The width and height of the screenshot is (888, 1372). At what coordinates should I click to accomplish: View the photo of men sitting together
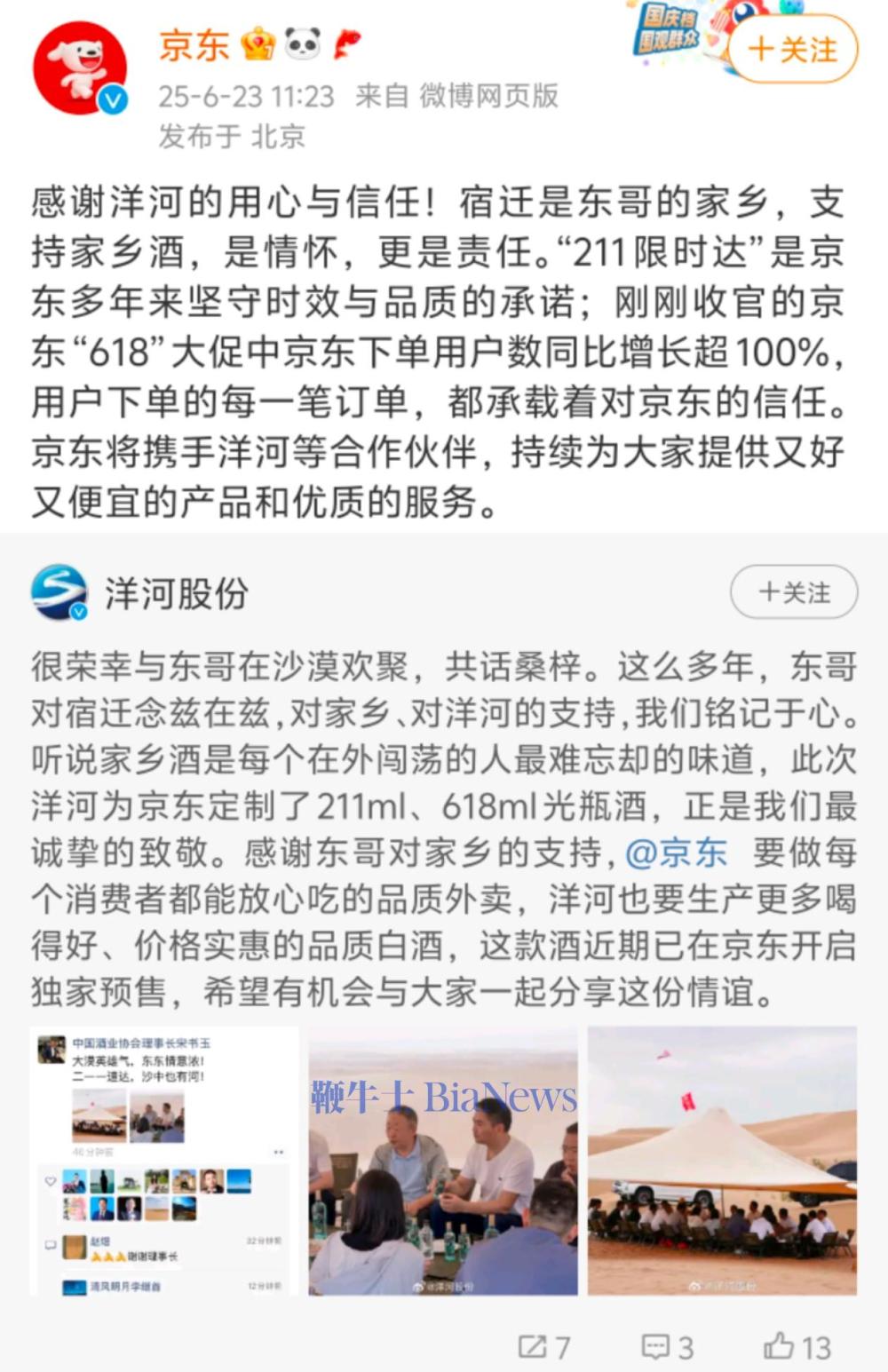[443, 1160]
